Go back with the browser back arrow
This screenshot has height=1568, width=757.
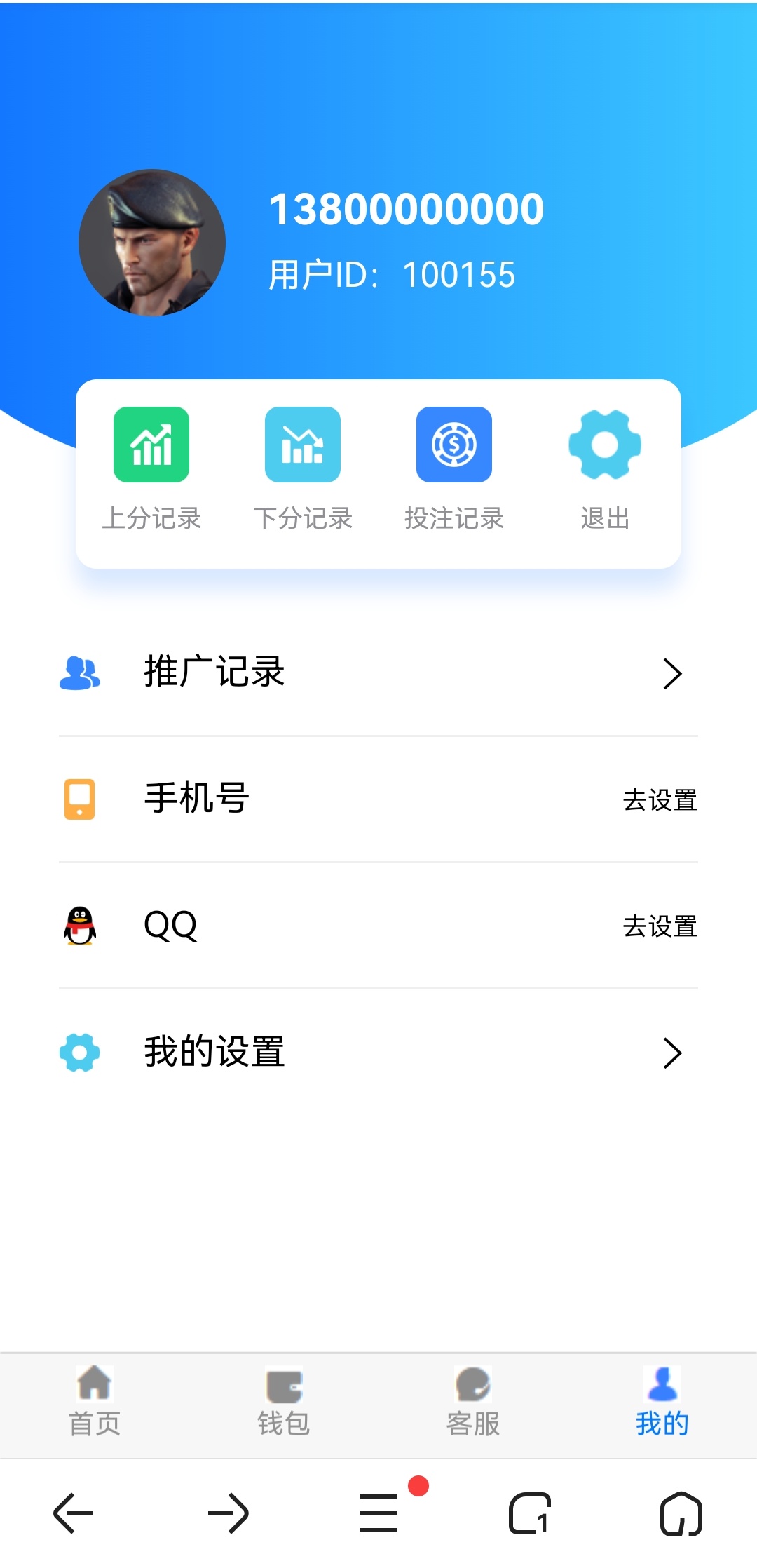click(x=73, y=1513)
